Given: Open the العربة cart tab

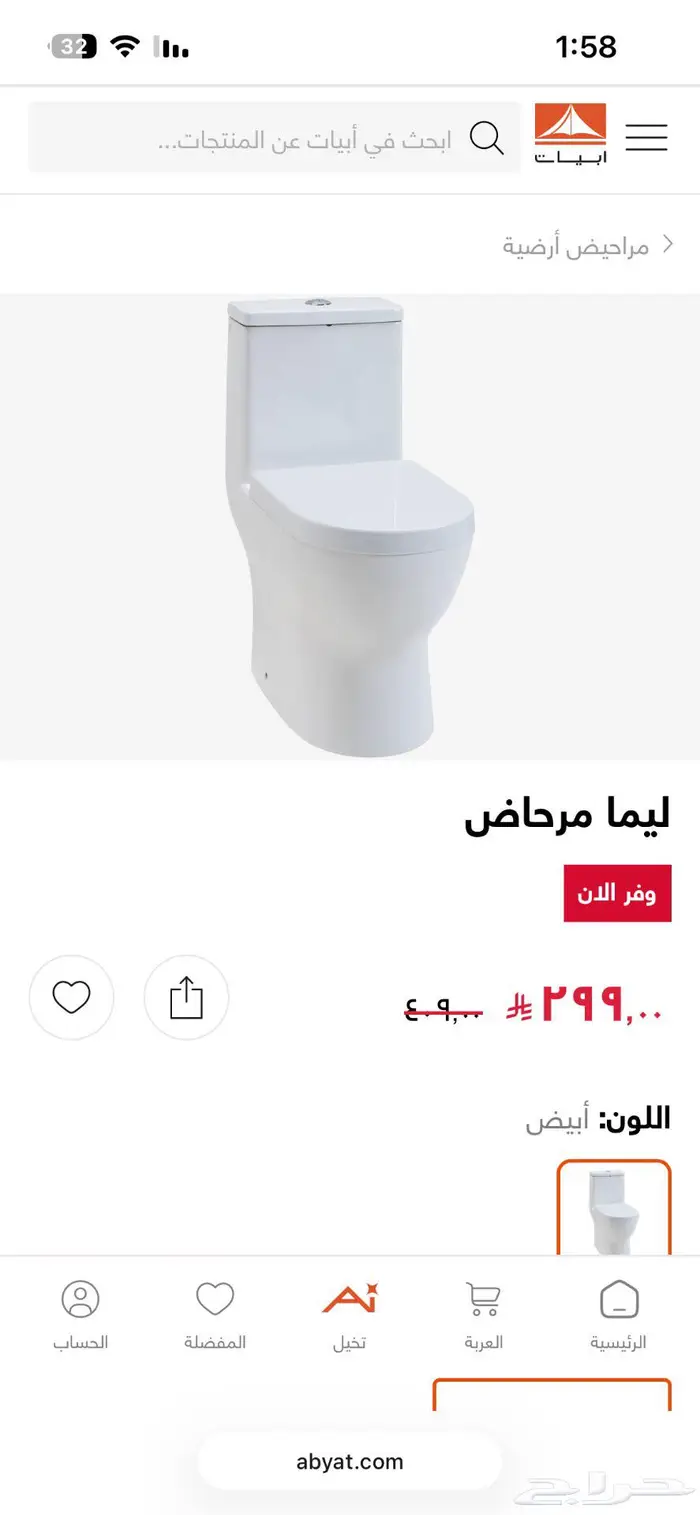Looking at the screenshot, I should [483, 1313].
